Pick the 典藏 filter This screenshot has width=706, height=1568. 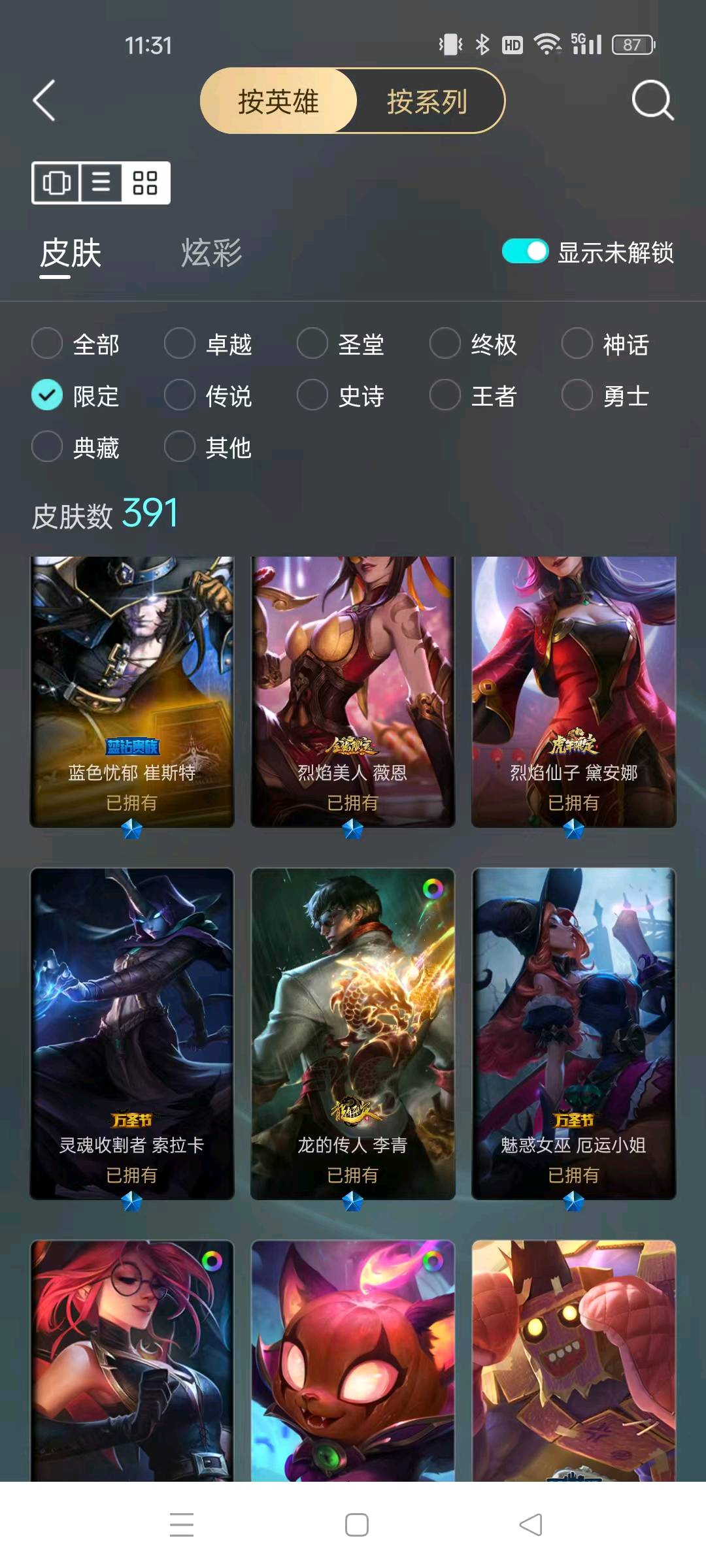tap(75, 447)
